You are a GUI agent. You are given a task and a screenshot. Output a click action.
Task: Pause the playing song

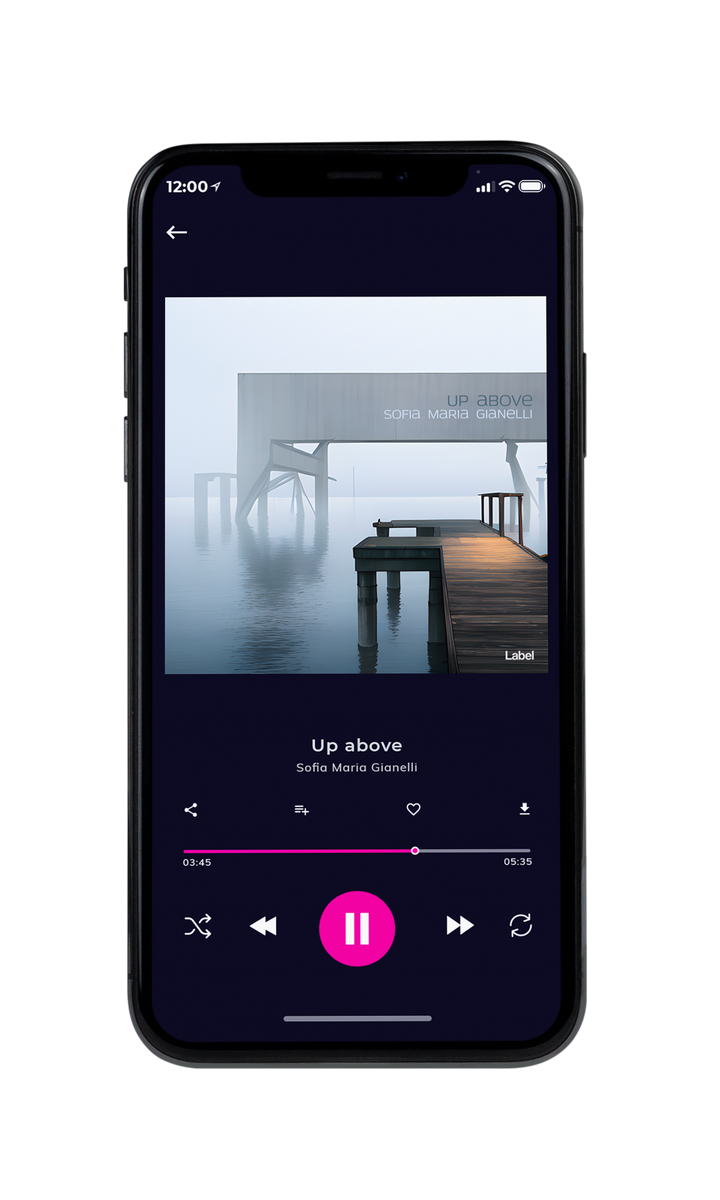click(x=357, y=929)
